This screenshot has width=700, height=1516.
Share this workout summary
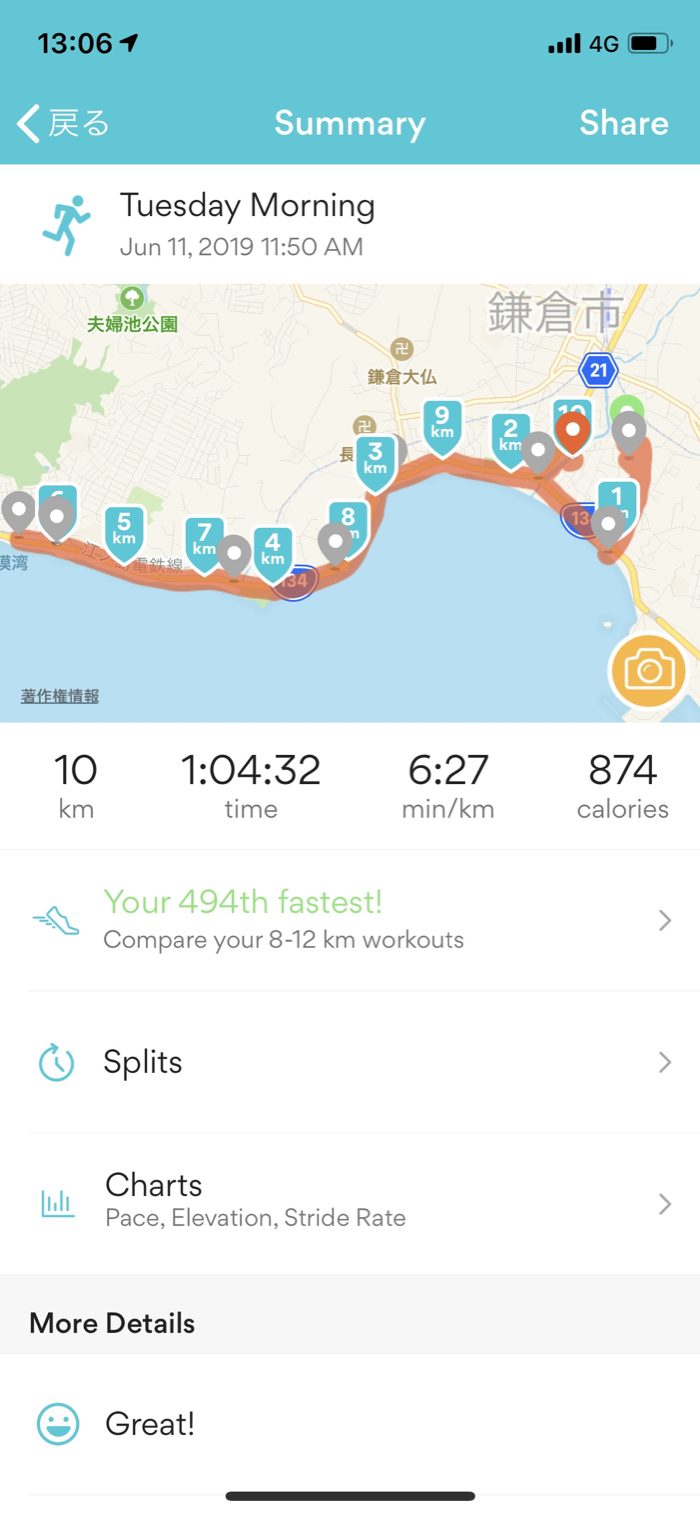pyautogui.click(x=623, y=123)
